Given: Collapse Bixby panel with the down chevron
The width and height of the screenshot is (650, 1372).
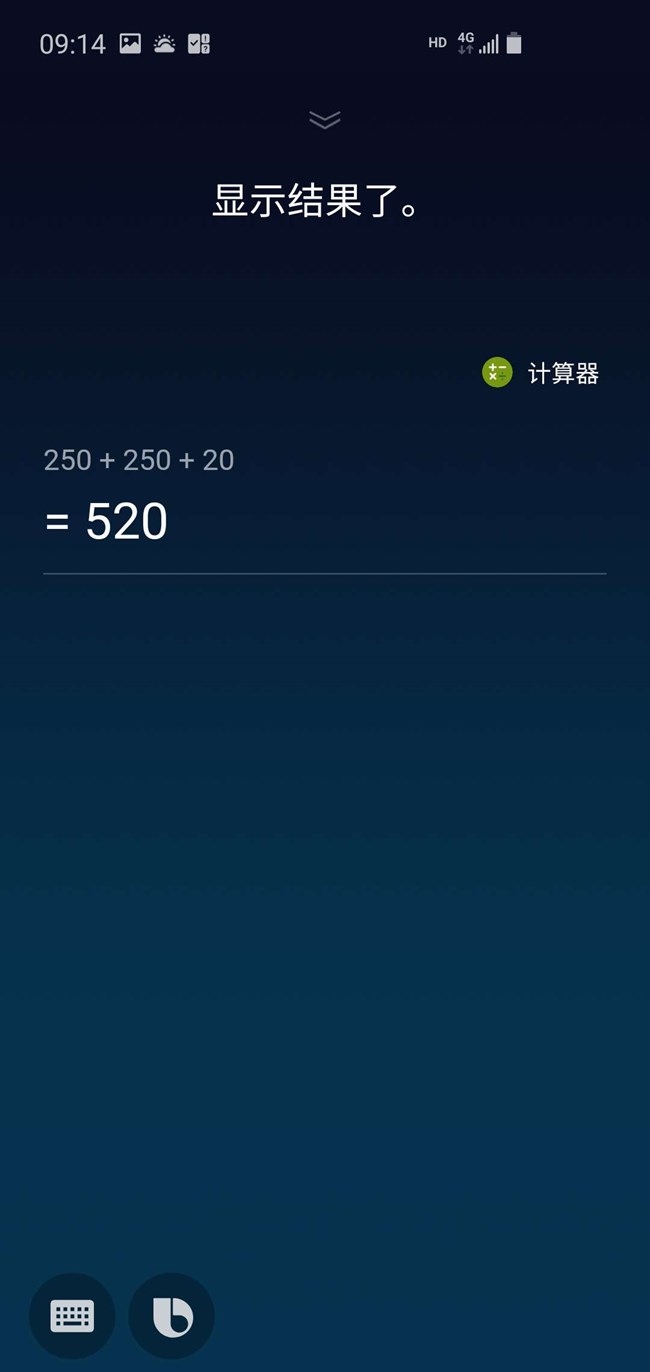Looking at the screenshot, I should [x=325, y=120].
